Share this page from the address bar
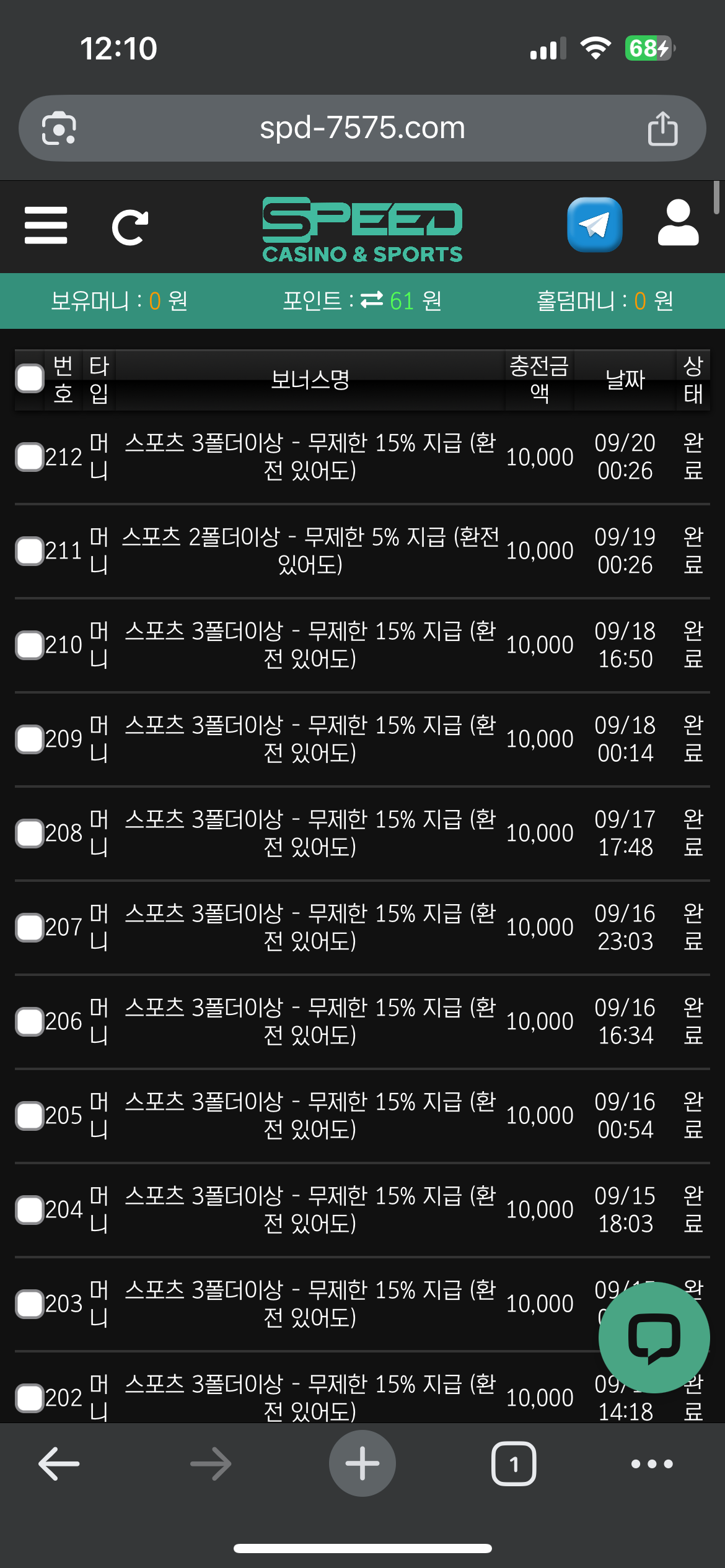The width and height of the screenshot is (725, 1568). 662,128
